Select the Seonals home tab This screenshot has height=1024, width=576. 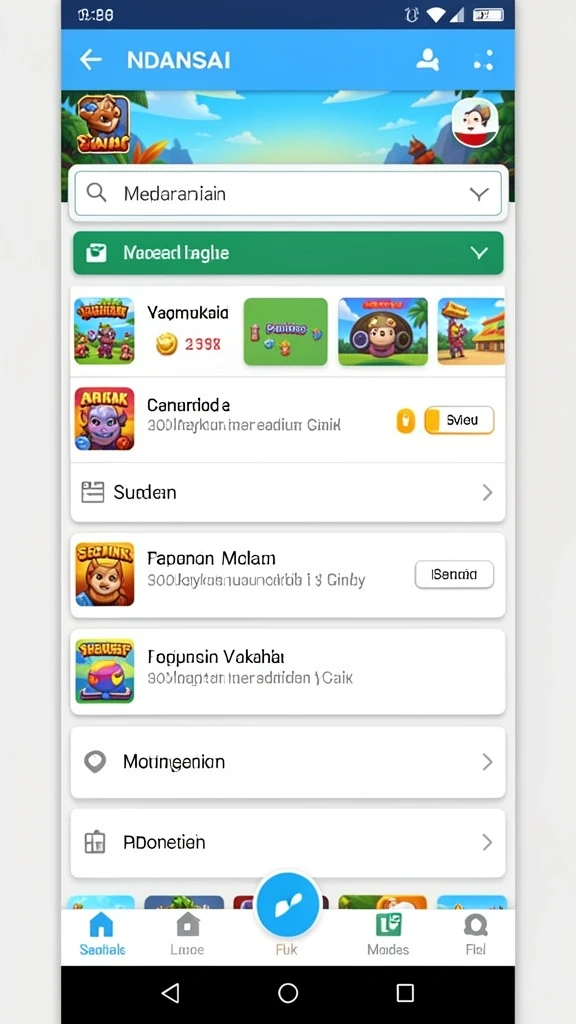pyautogui.click(x=102, y=934)
